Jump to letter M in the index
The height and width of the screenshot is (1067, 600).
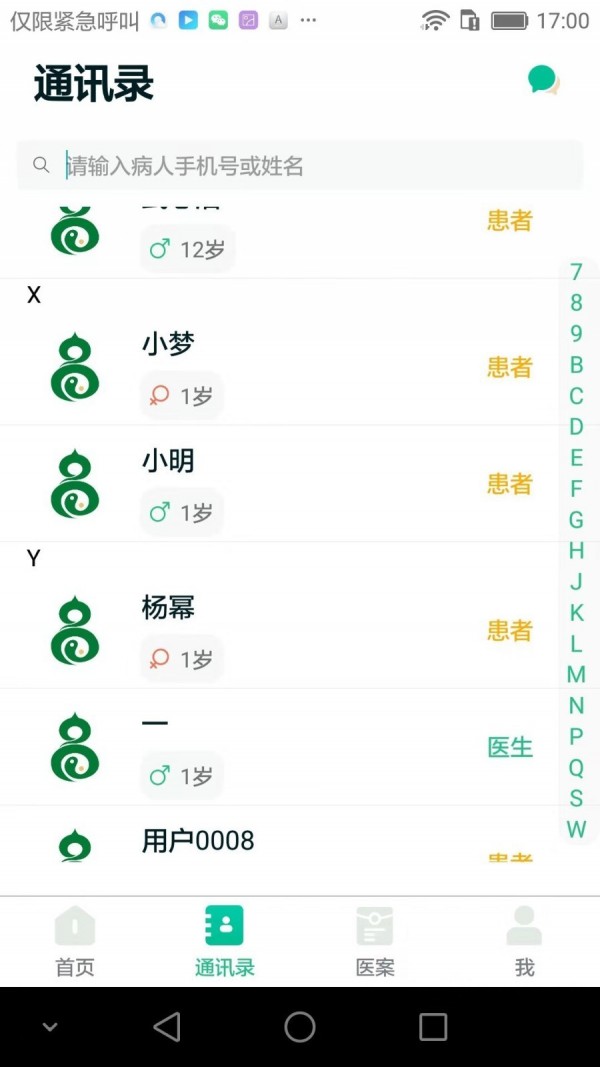pos(576,675)
